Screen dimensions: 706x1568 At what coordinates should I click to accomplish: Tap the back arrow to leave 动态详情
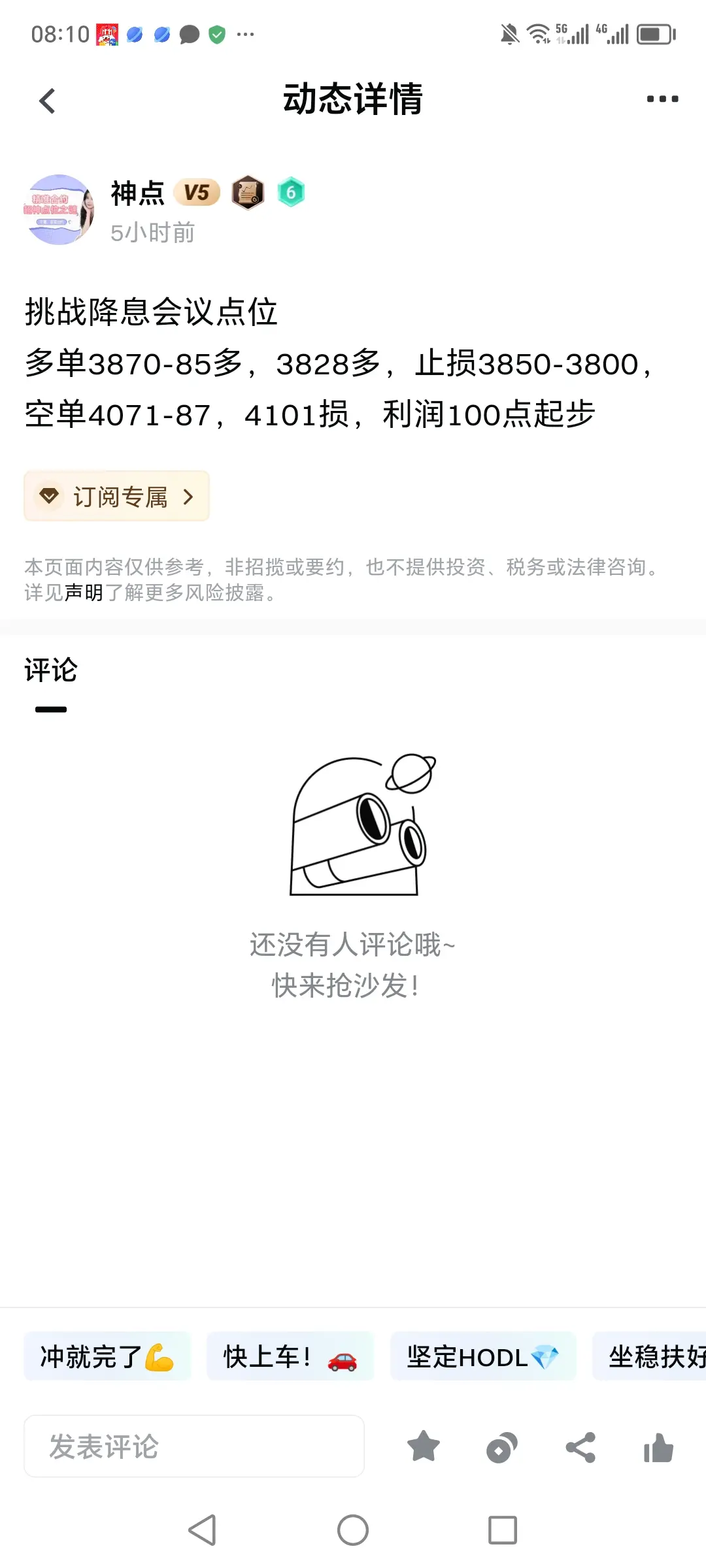pos(46,100)
